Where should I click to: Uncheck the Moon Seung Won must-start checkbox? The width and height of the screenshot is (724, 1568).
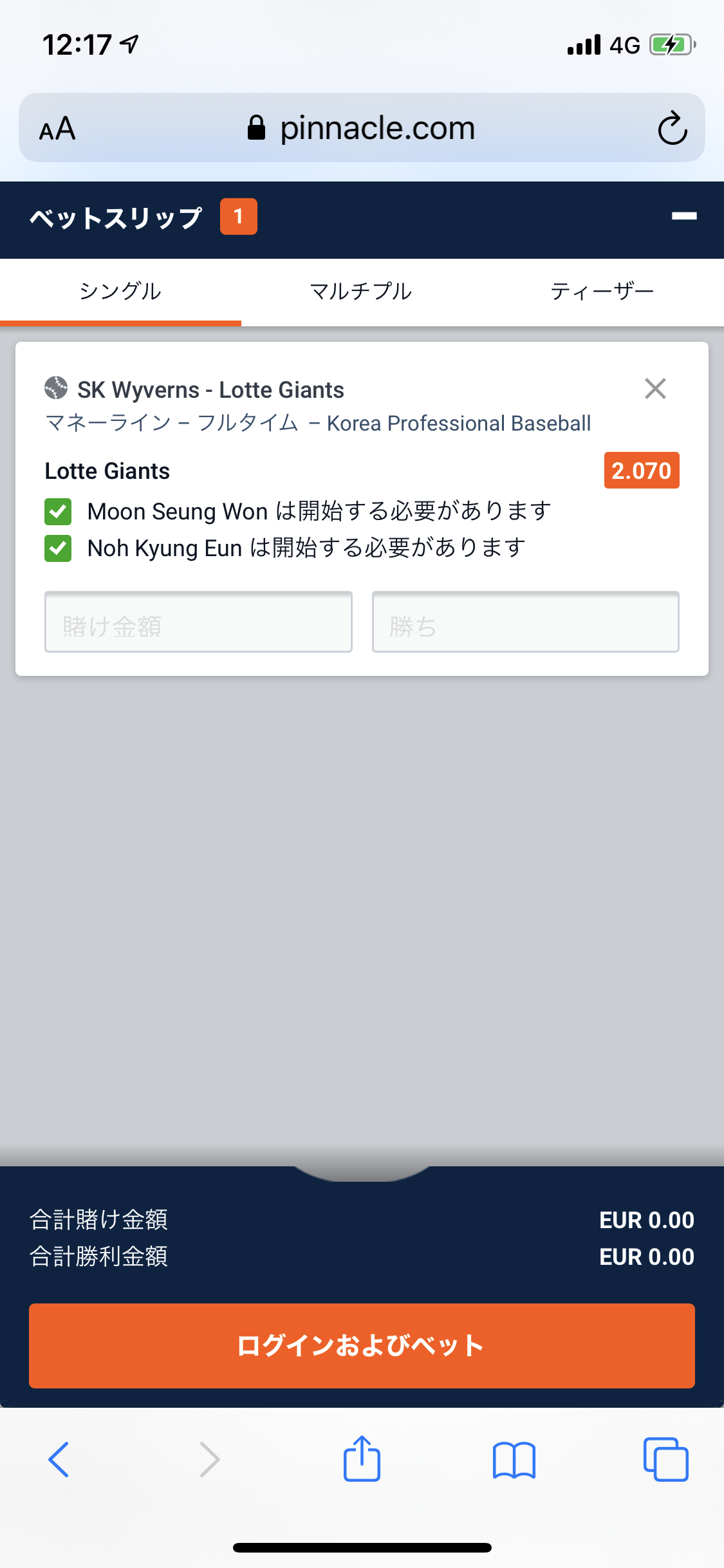(x=58, y=512)
